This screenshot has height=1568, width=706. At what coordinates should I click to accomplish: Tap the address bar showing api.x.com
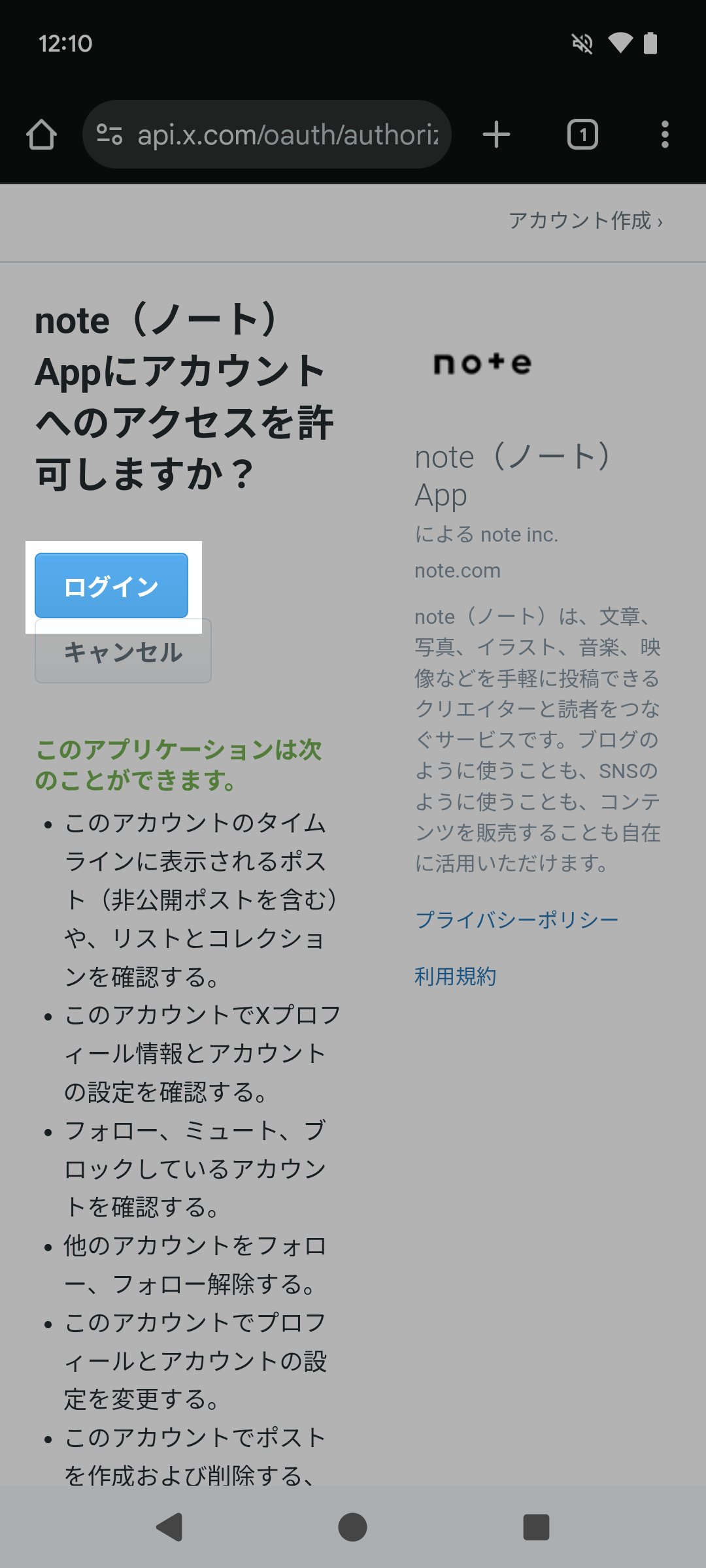[x=288, y=134]
